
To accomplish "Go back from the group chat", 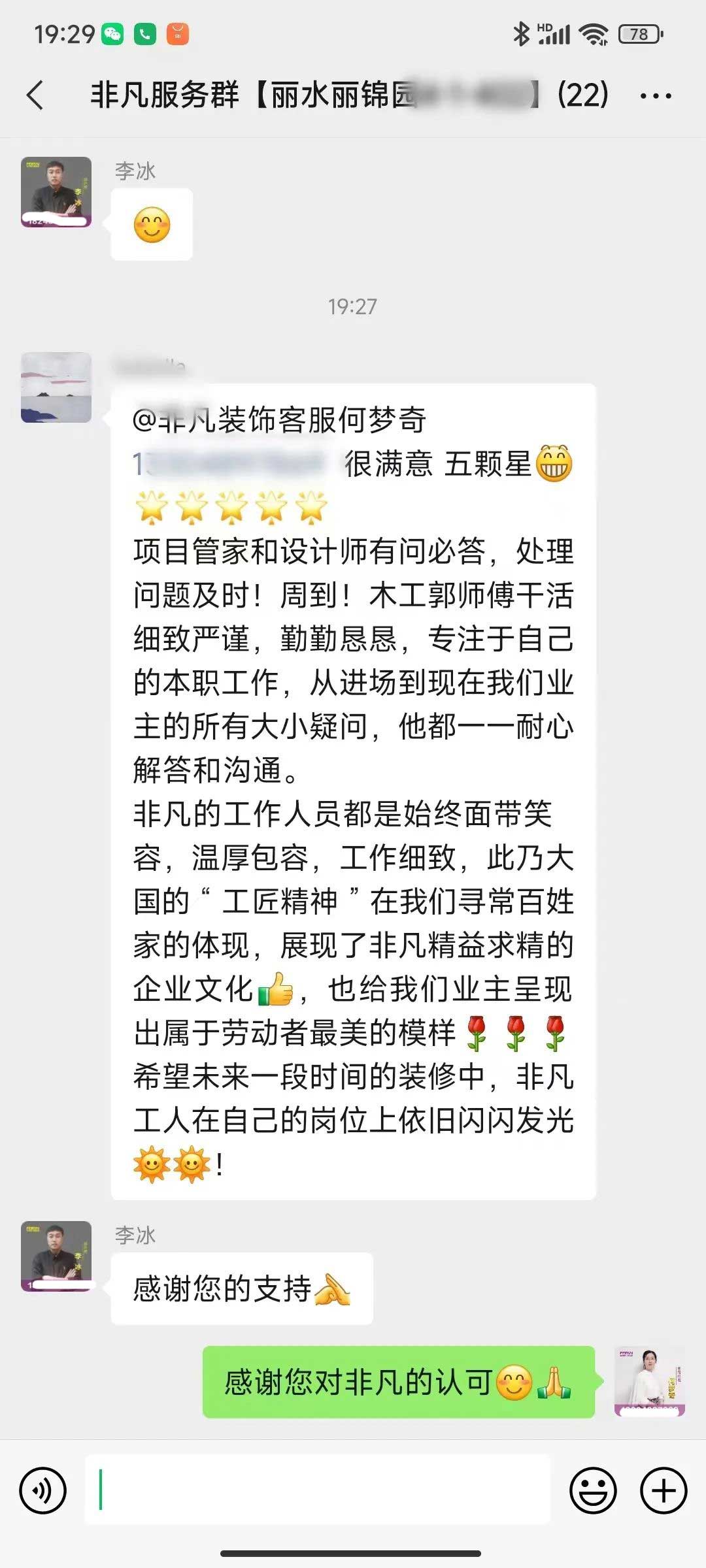I will click(x=35, y=95).
